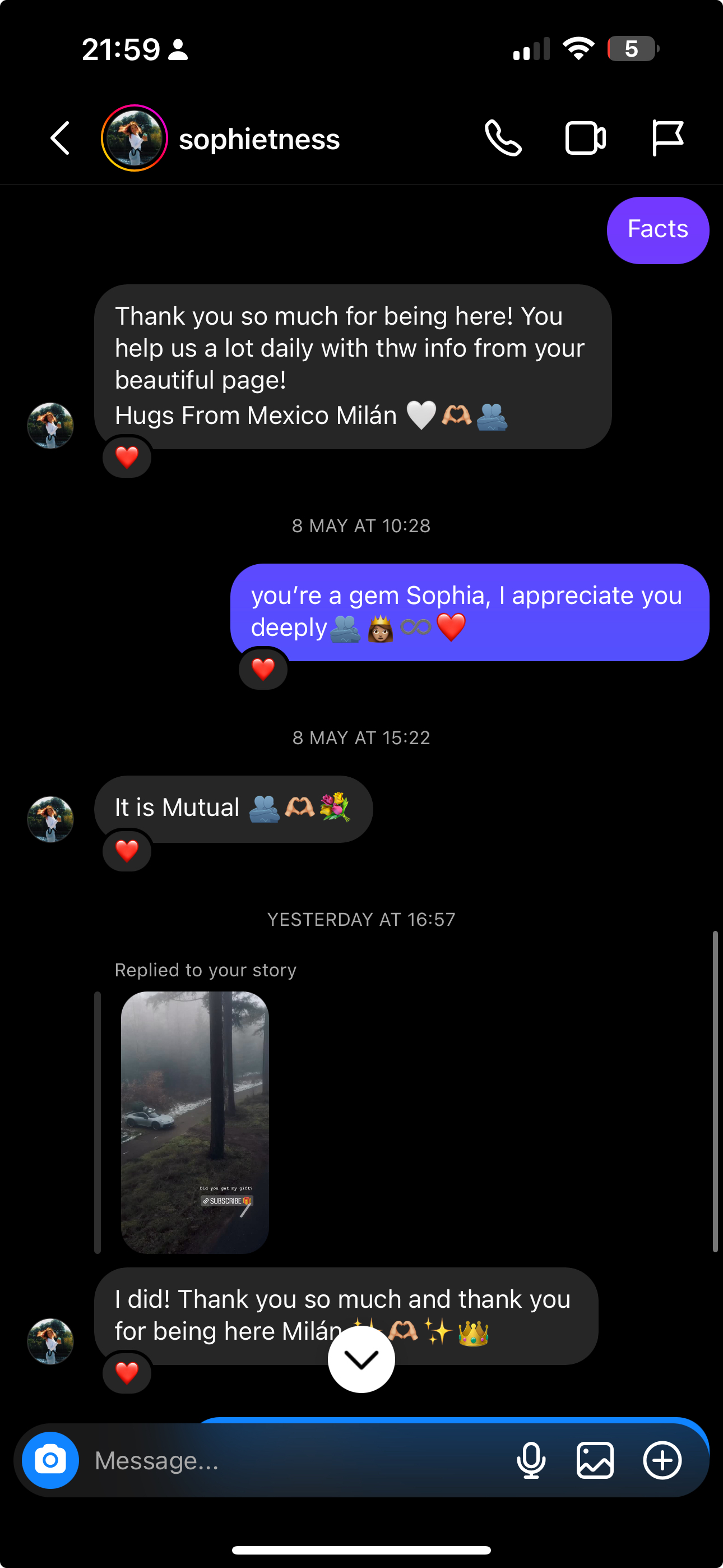The width and height of the screenshot is (723, 1568).
Task: View heart reaction on "It is Mutual" message
Action: pyautogui.click(x=127, y=850)
